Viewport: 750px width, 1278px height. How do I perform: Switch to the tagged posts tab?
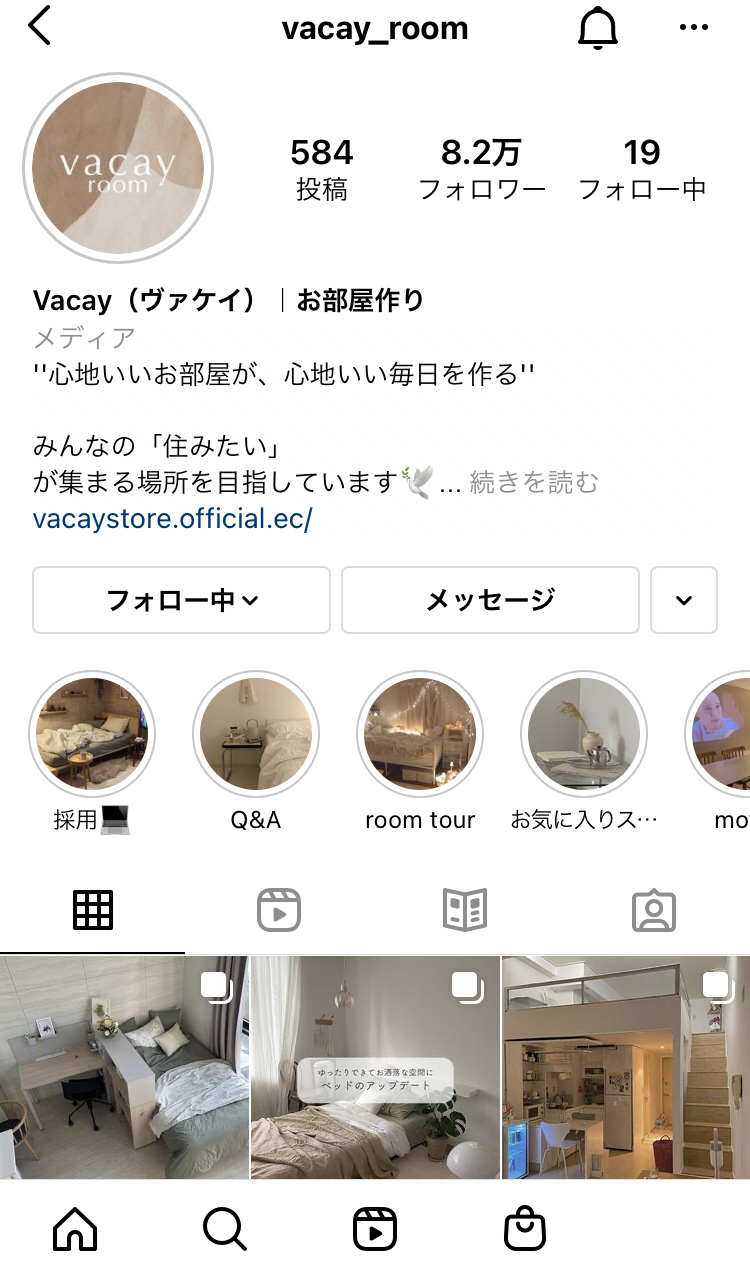pos(654,910)
